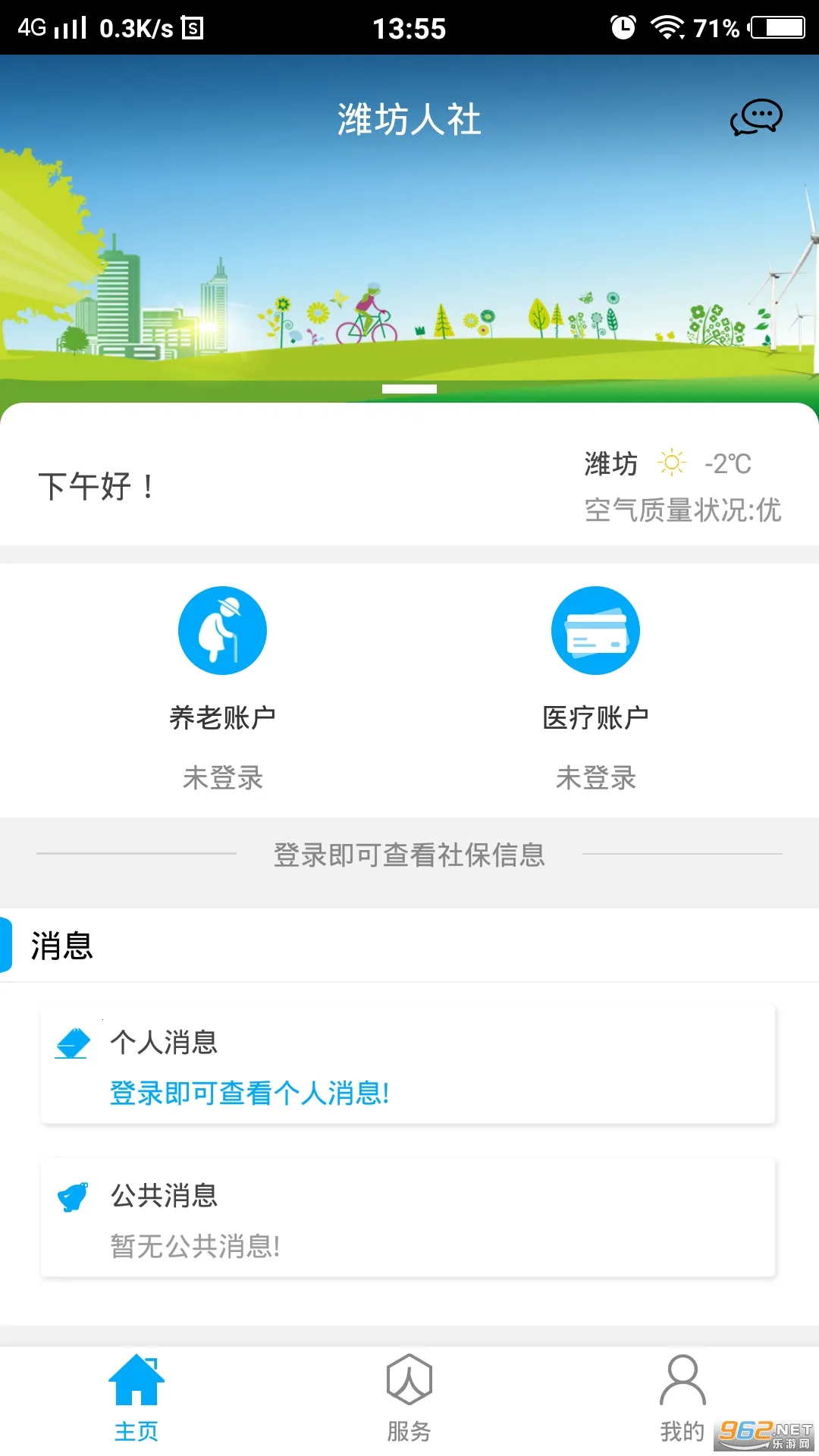Viewport: 819px width, 1456px height.
Task: Tap the weather sun icon beside 潍坊
Action: pos(670,463)
